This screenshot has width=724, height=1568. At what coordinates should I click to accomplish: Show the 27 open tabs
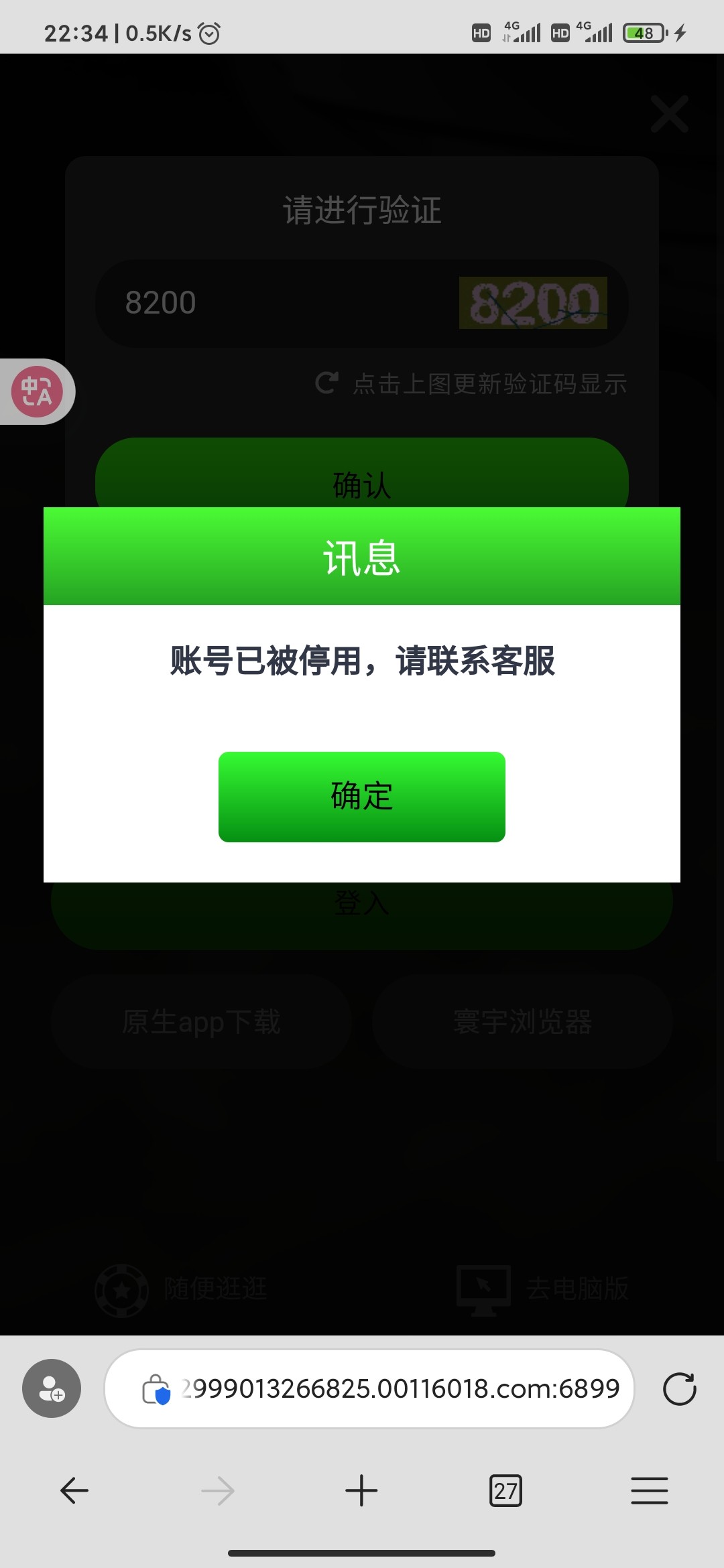pyautogui.click(x=505, y=1490)
